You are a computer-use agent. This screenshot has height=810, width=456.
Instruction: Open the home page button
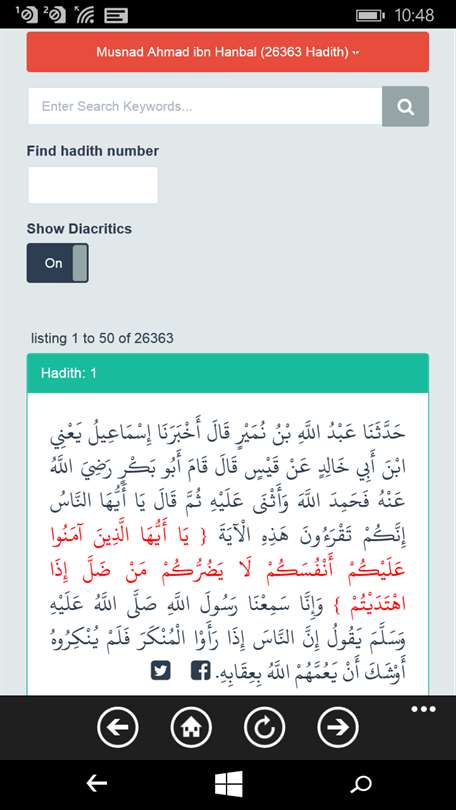pyautogui.click(x=191, y=727)
